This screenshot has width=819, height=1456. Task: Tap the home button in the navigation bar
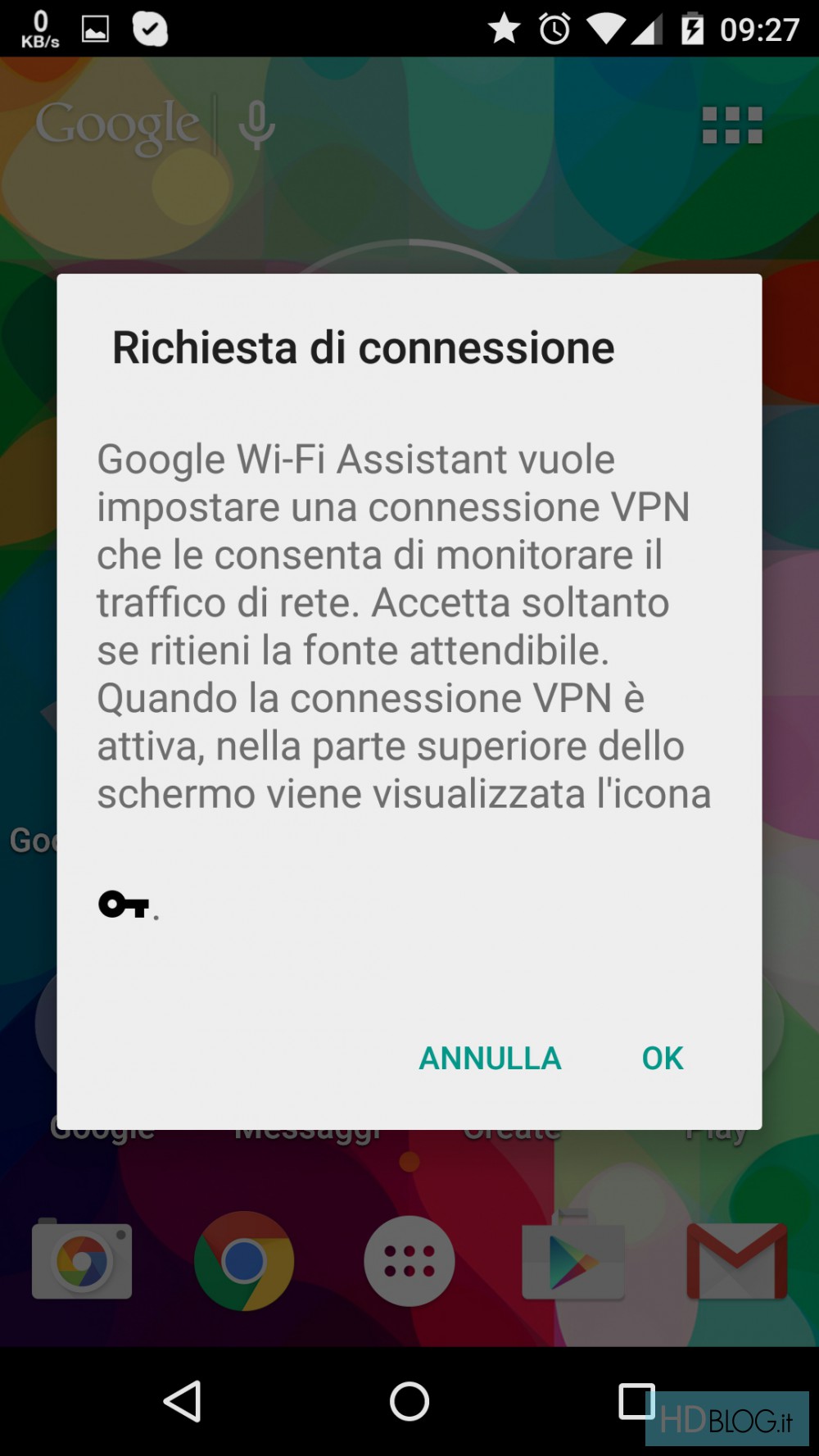coord(409,1401)
